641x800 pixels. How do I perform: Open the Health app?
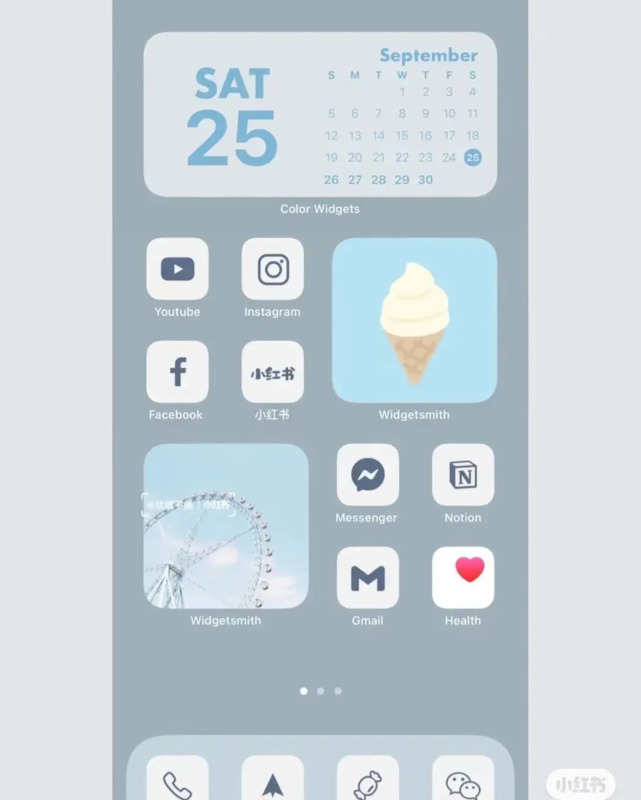tap(462, 578)
